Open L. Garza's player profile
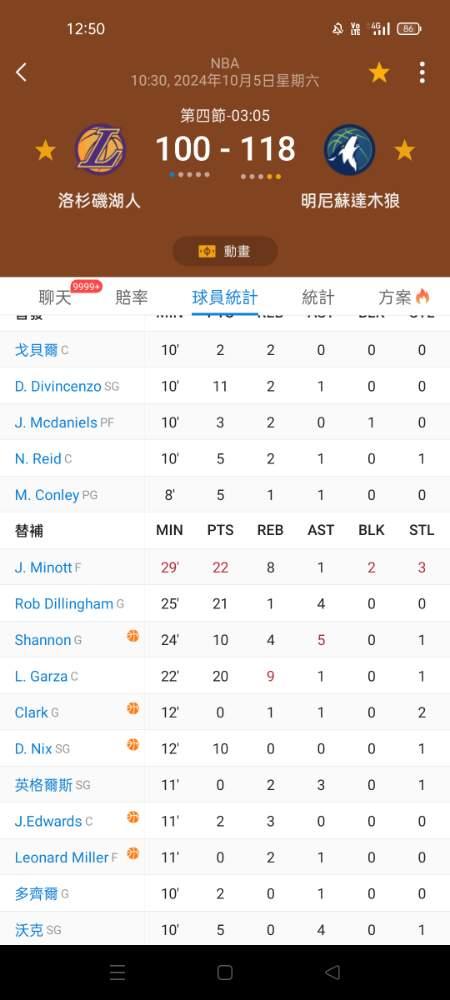The height and width of the screenshot is (1000, 450). (x=41, y=676)
